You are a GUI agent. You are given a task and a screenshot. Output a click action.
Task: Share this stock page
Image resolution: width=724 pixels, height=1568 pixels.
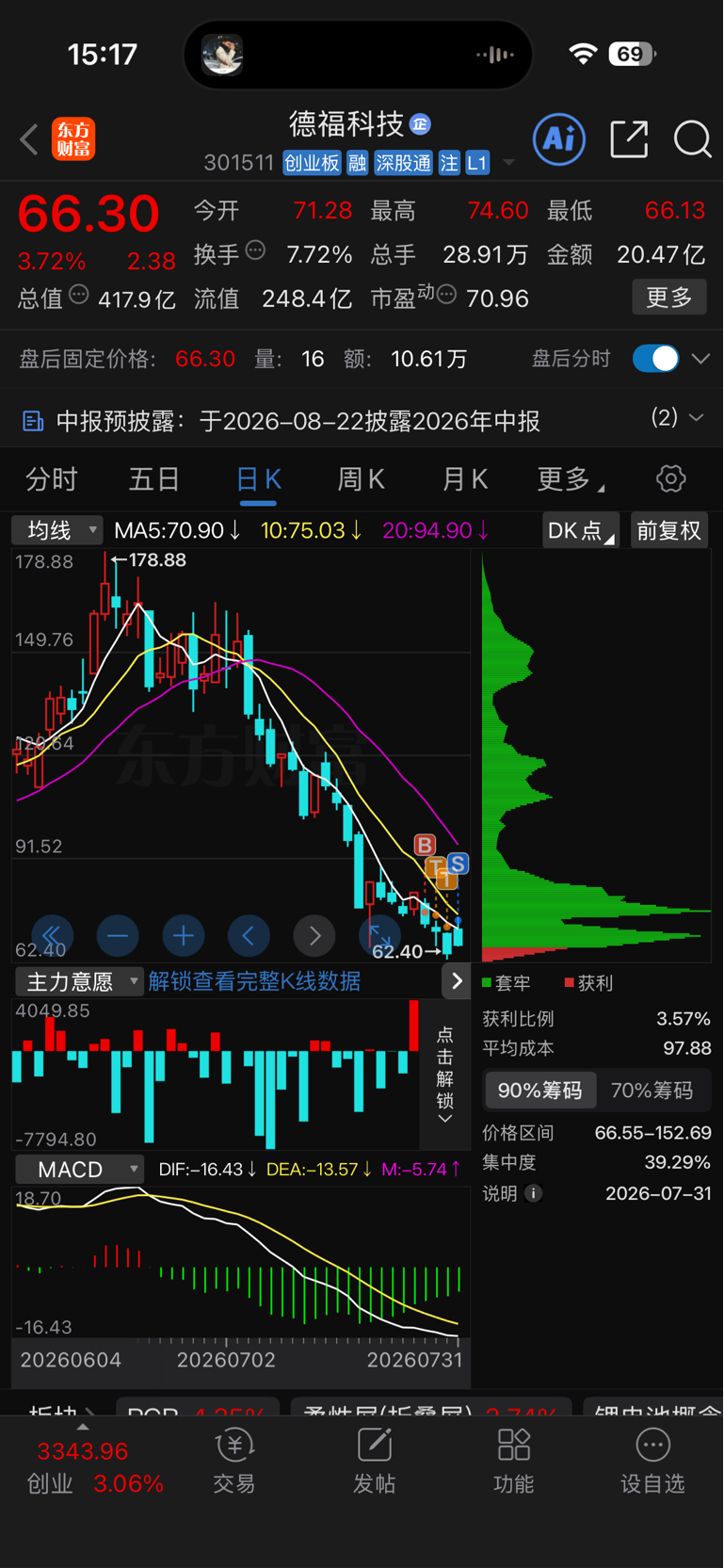coord(629,139)
